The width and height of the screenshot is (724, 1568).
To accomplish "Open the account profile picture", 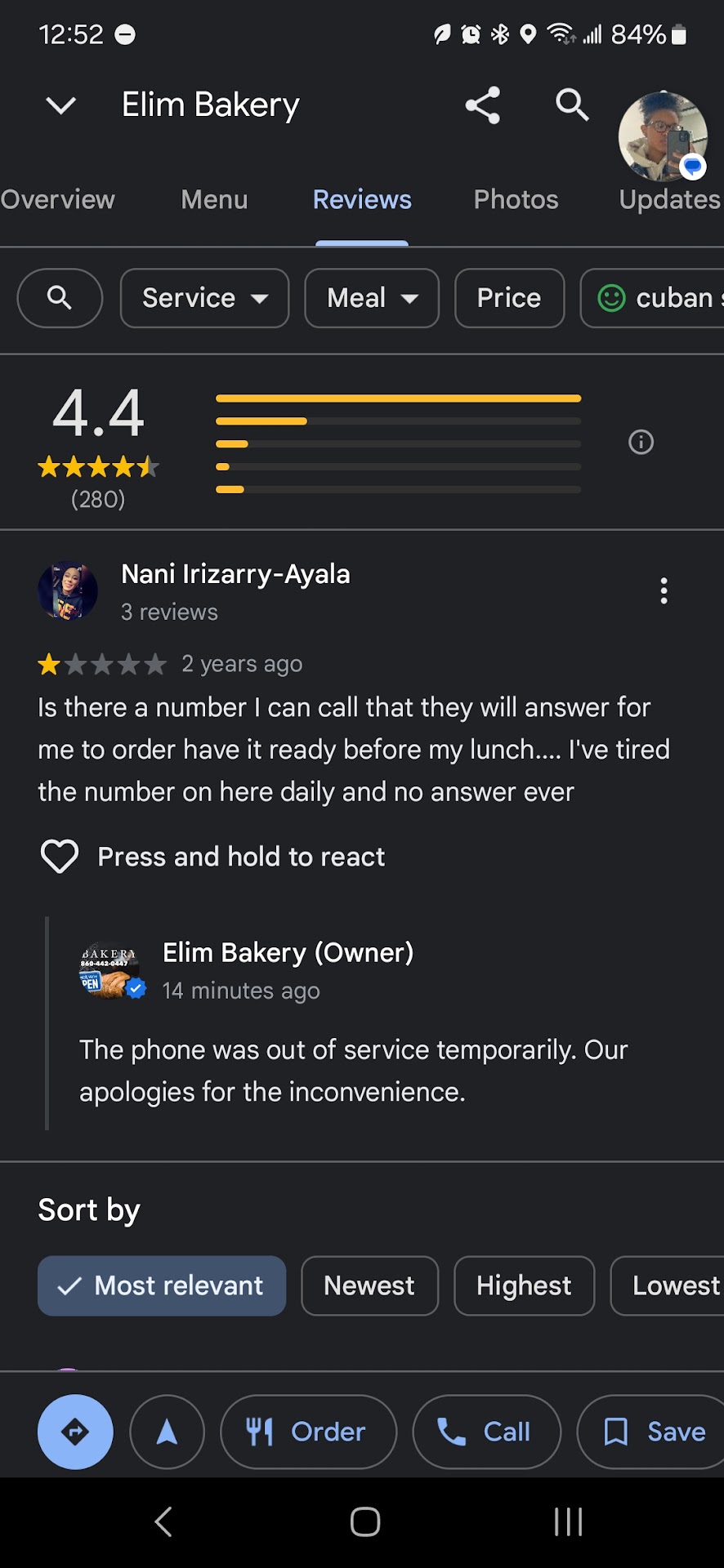I will [x=663, y=136].
